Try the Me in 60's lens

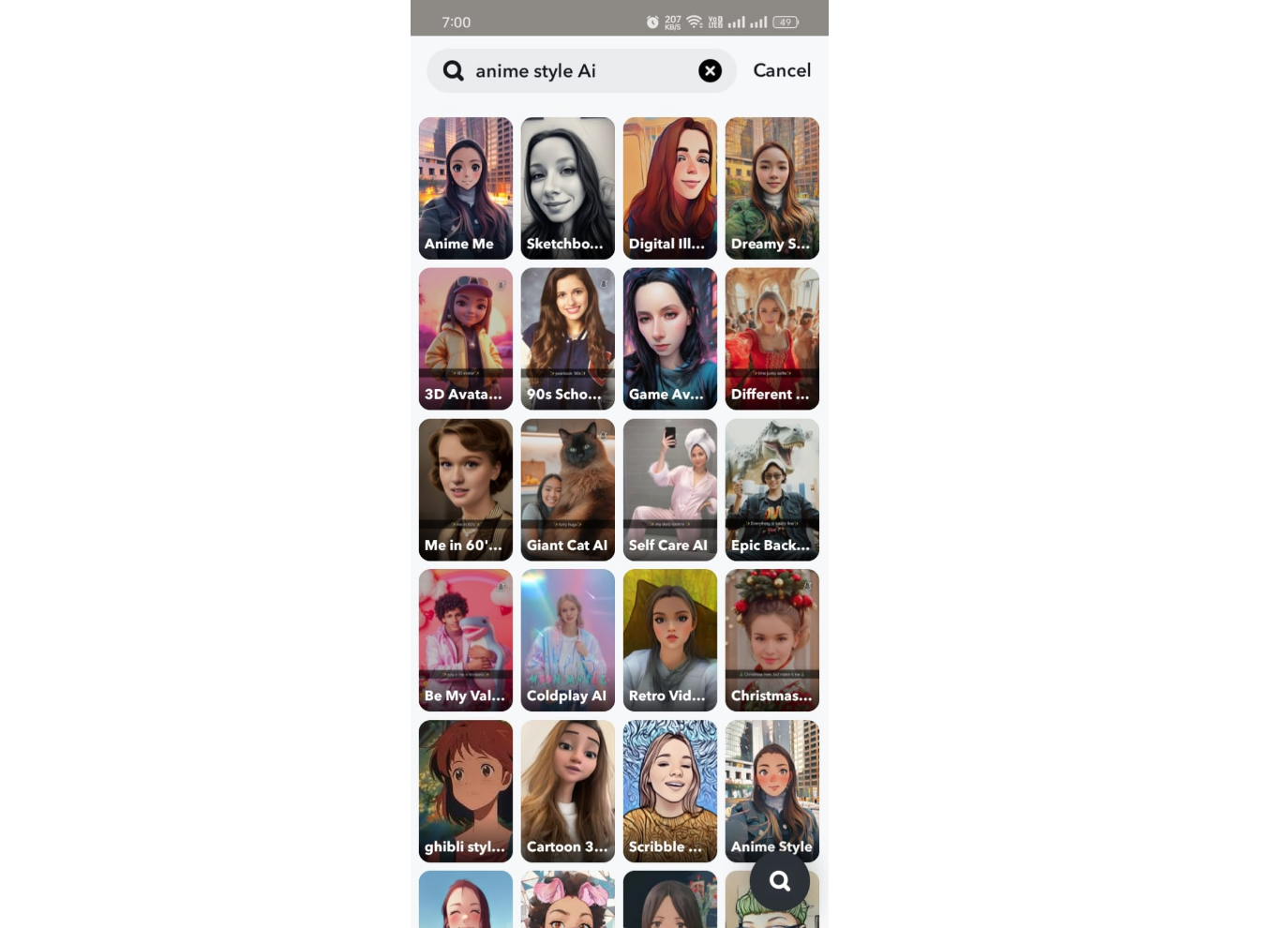pyautogui.click(x=465, y=489)
